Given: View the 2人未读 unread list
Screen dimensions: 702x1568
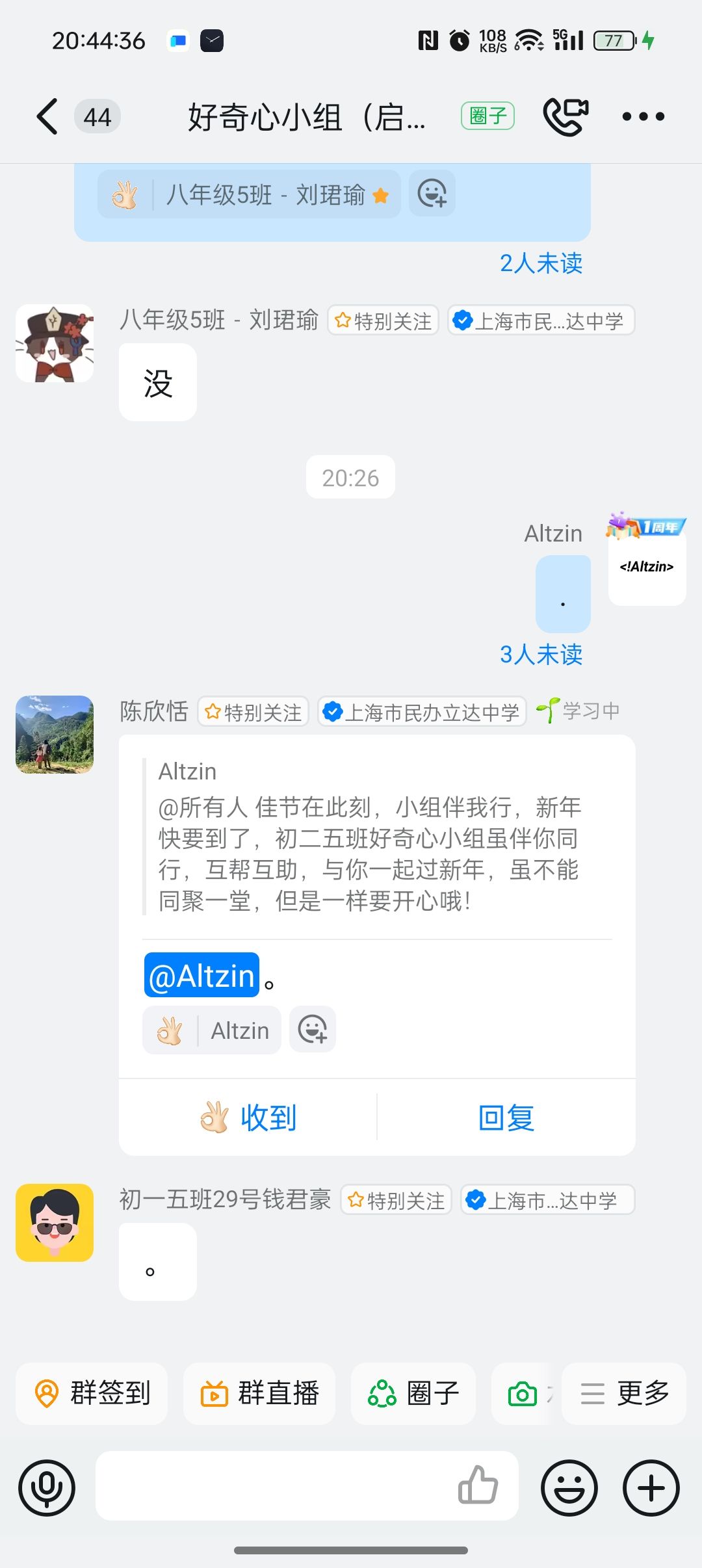Looking at the screenshot, I should tap(541, 263).
